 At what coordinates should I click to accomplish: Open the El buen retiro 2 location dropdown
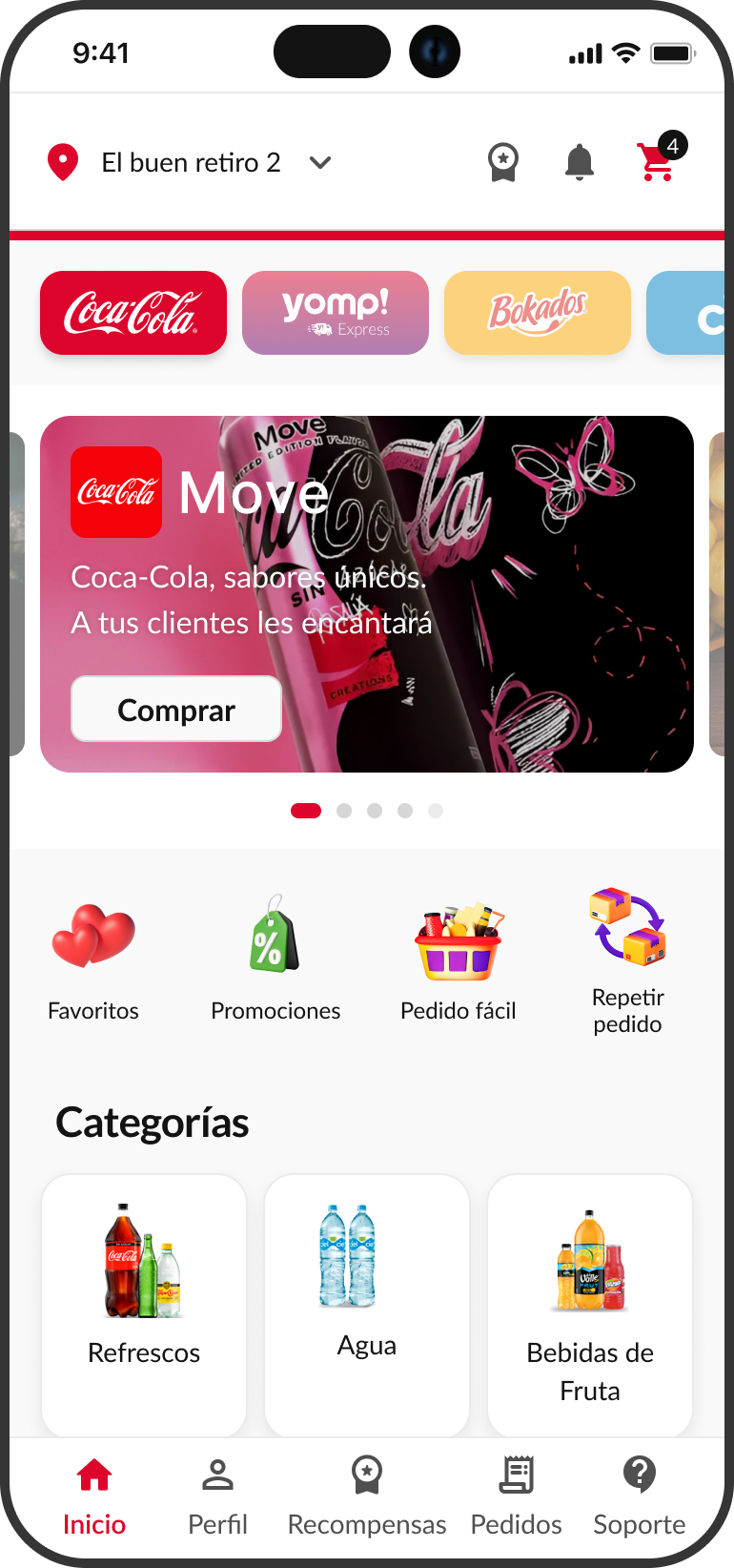click(x=191, y=163)
